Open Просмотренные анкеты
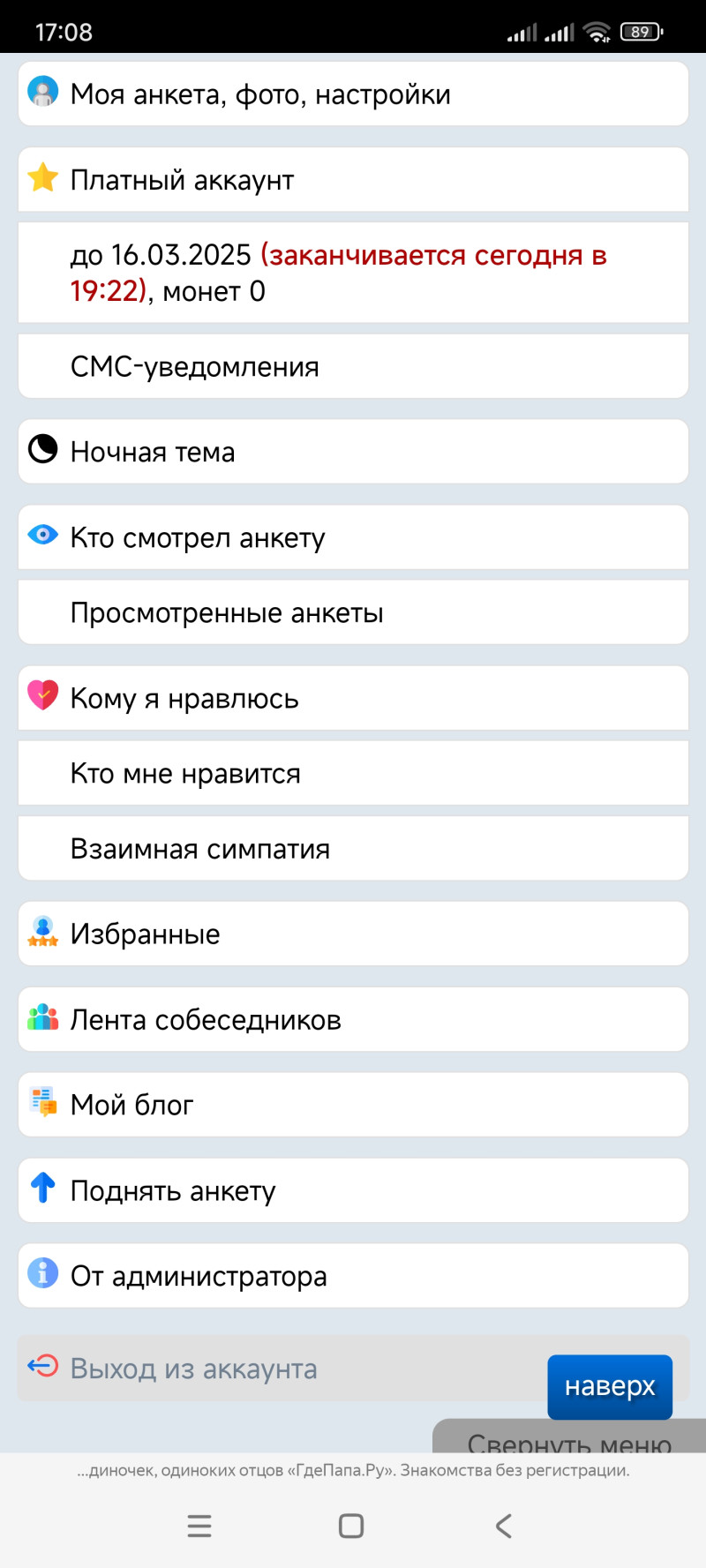The width and height of the screenshot is (706, 1568). point(353,612)
